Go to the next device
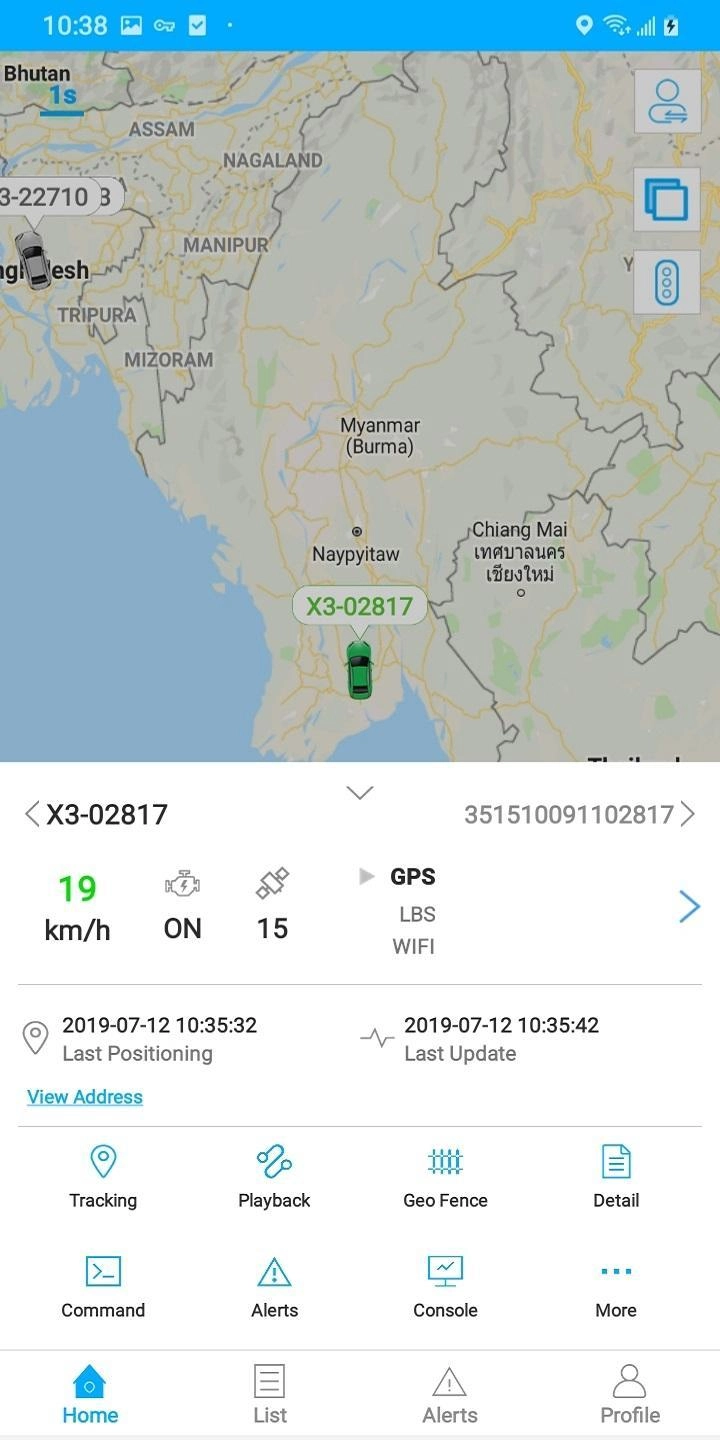The image size is (720, 1440). click(688, 814)
